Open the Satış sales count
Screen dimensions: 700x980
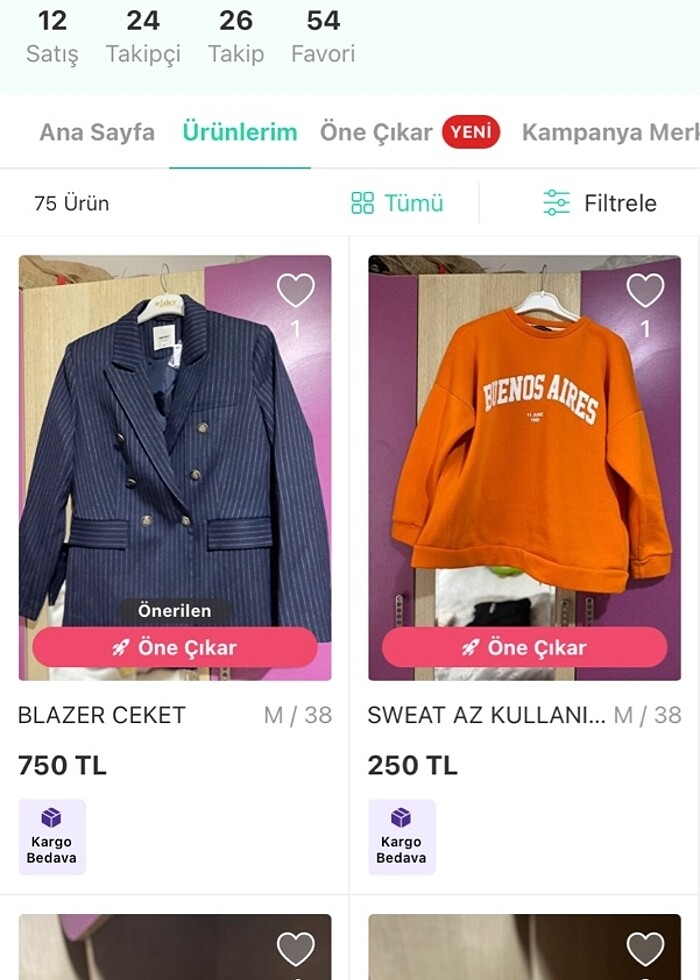(52, 37)
